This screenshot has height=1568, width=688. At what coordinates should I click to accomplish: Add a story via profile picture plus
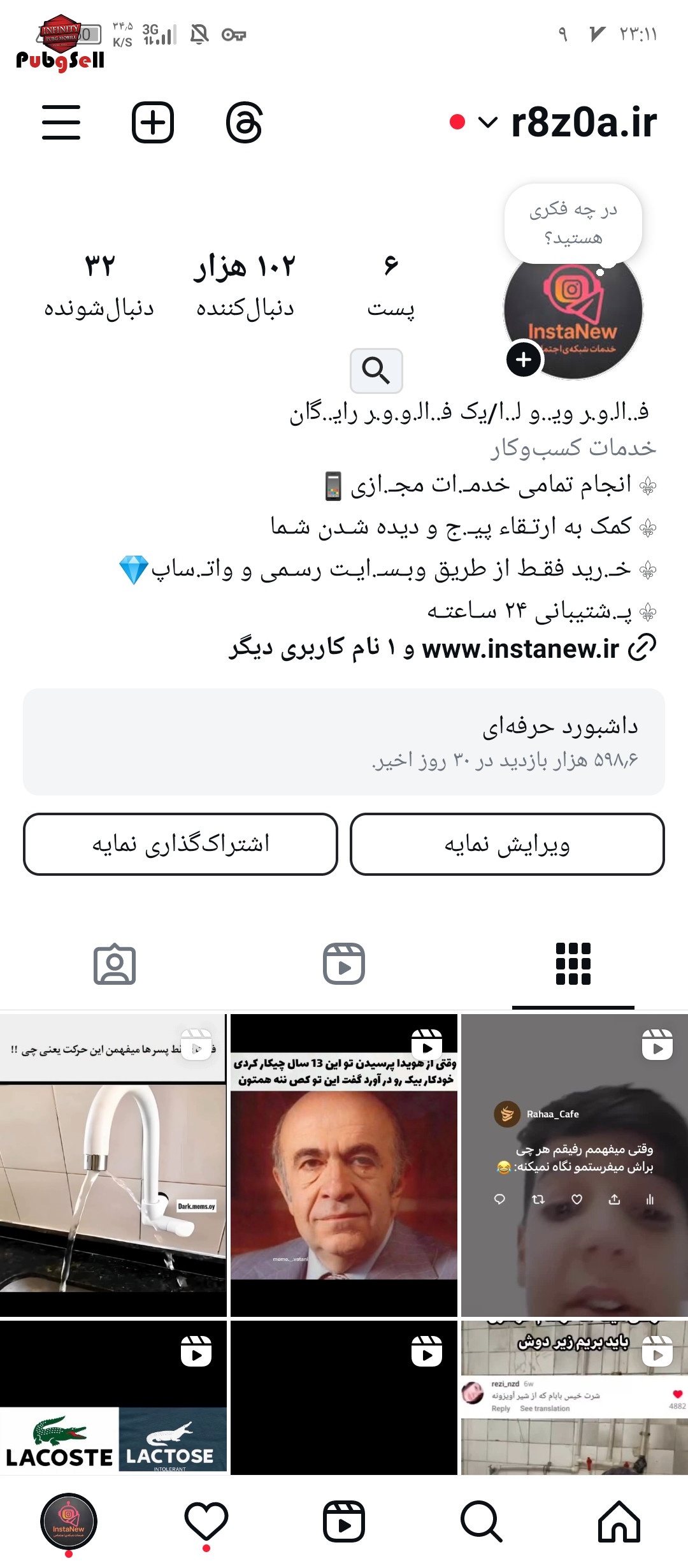(524, 359)
